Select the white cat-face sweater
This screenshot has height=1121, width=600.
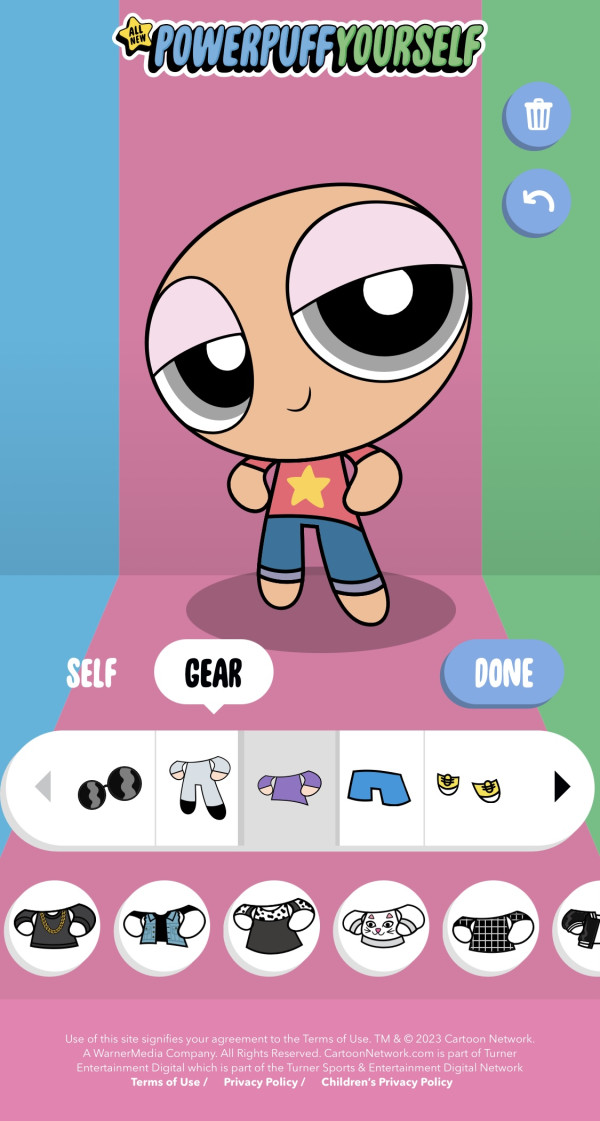(x=379, y=926)
